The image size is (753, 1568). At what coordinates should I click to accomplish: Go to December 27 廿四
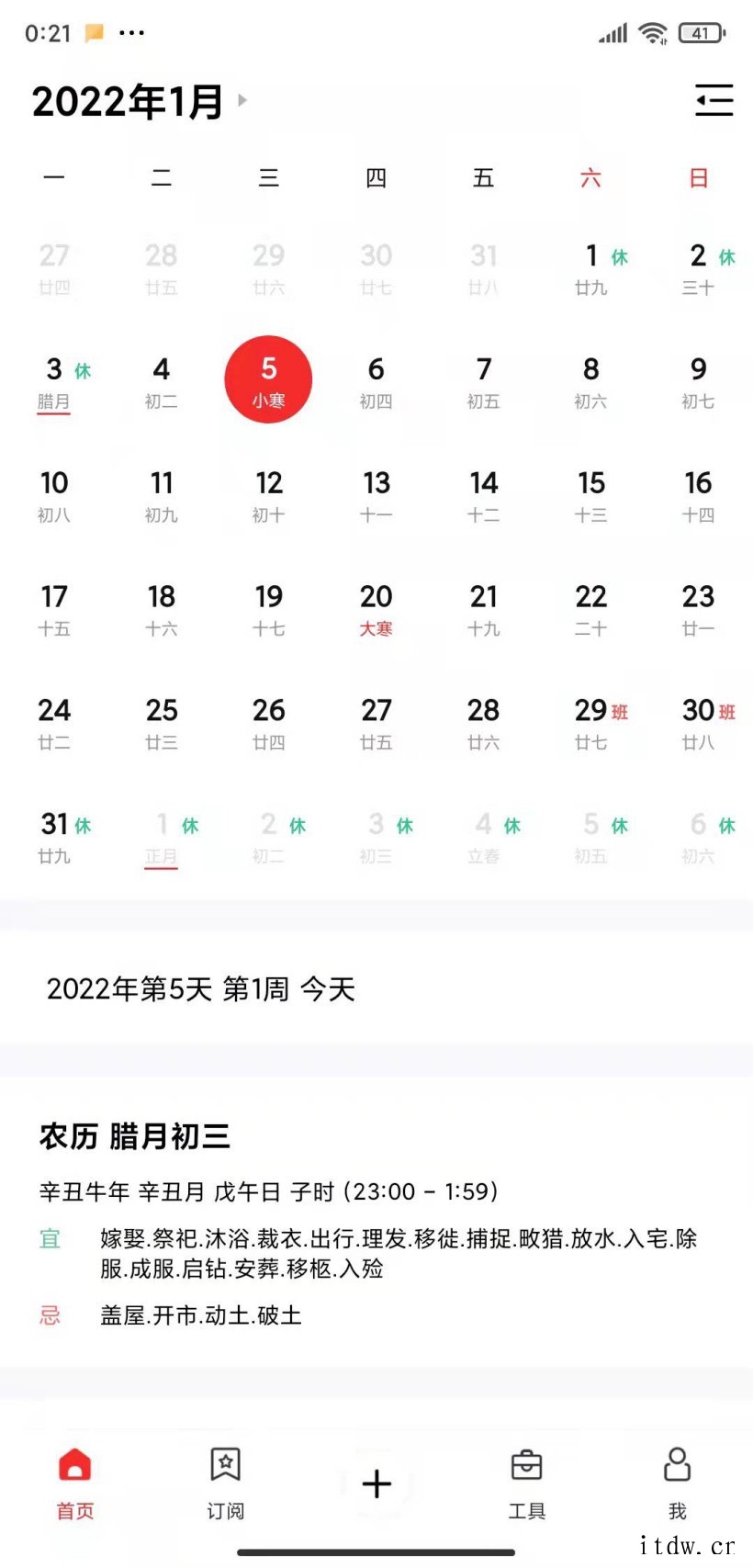54,267
